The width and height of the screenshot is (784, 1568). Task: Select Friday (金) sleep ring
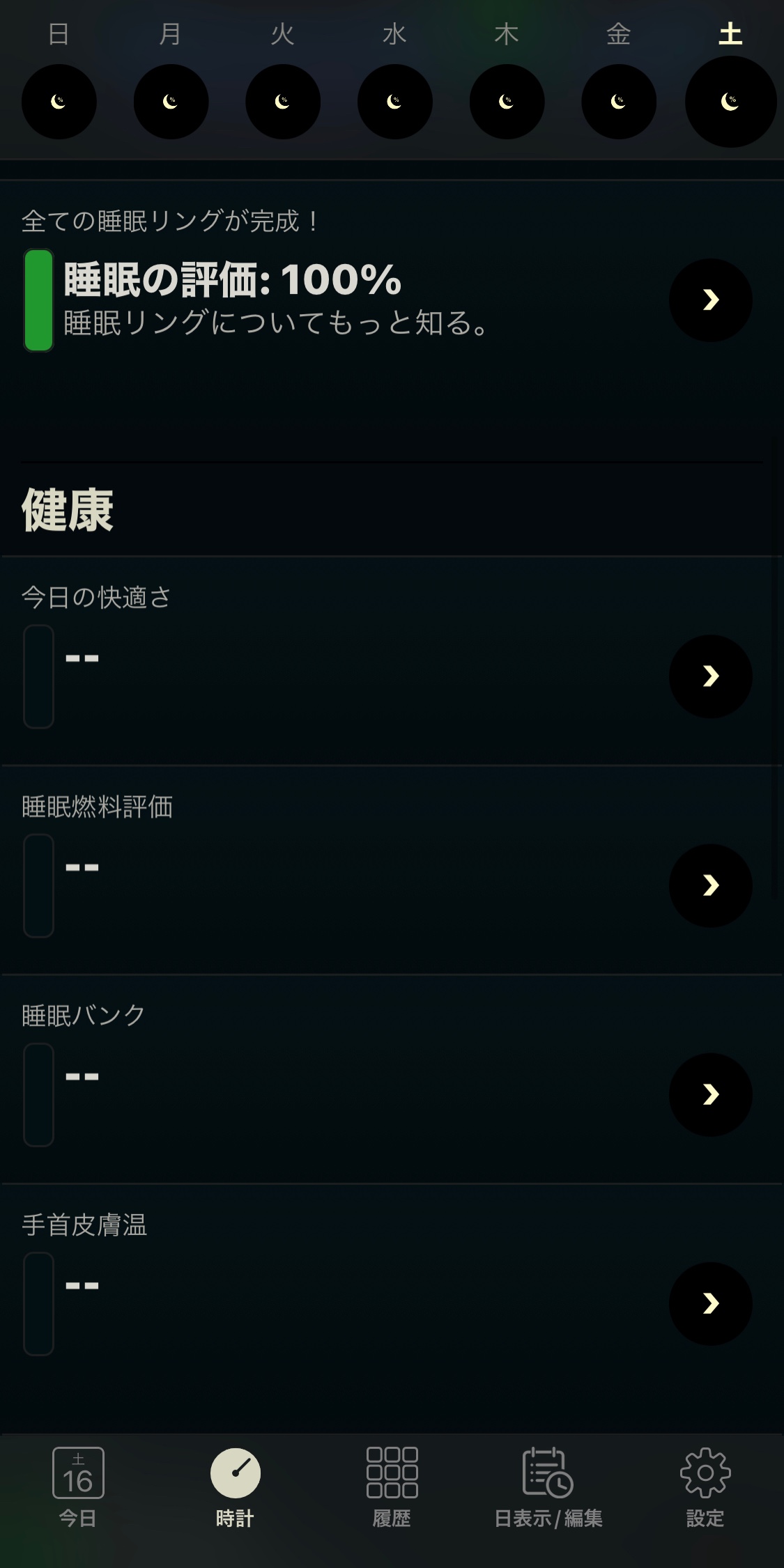pyautogui.click(x=619, y=102)
